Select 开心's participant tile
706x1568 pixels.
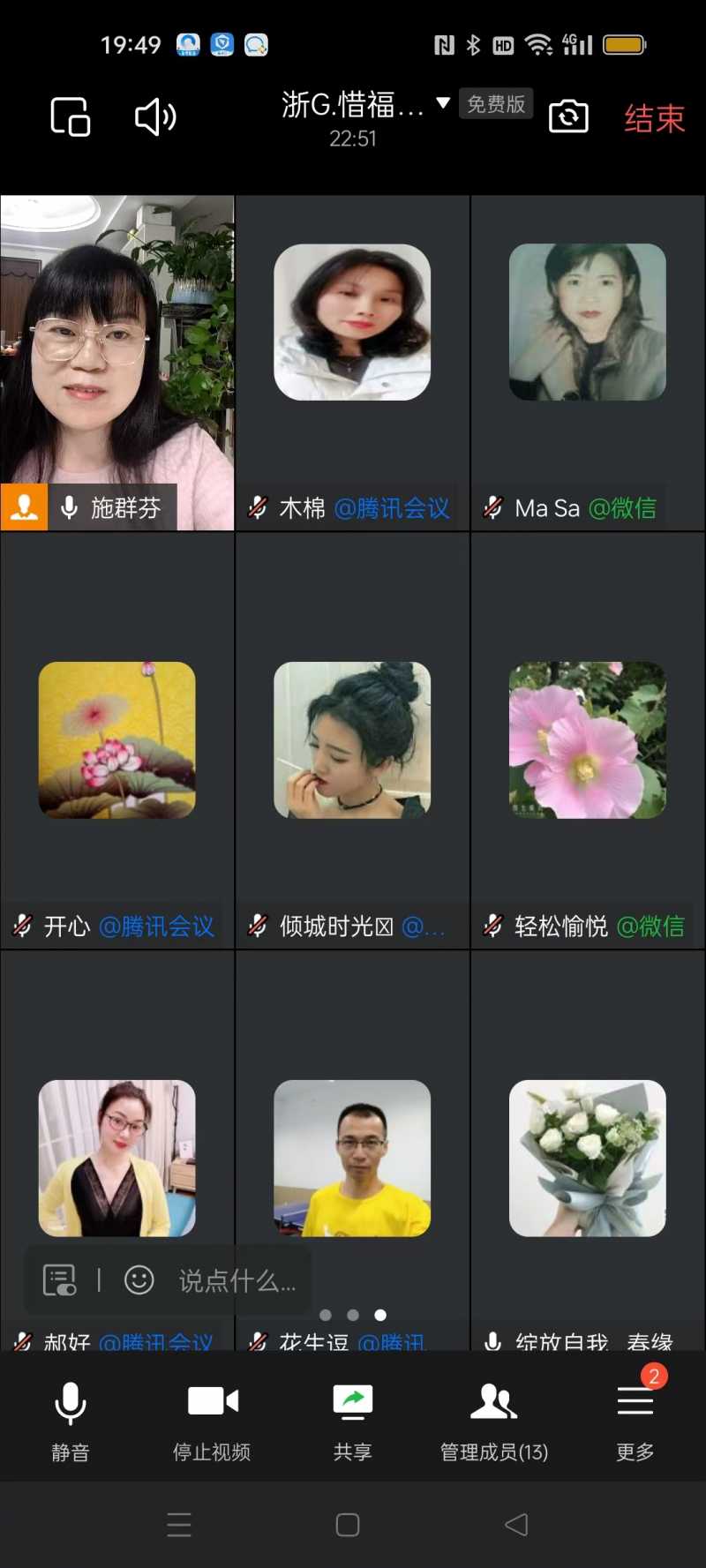117,741
